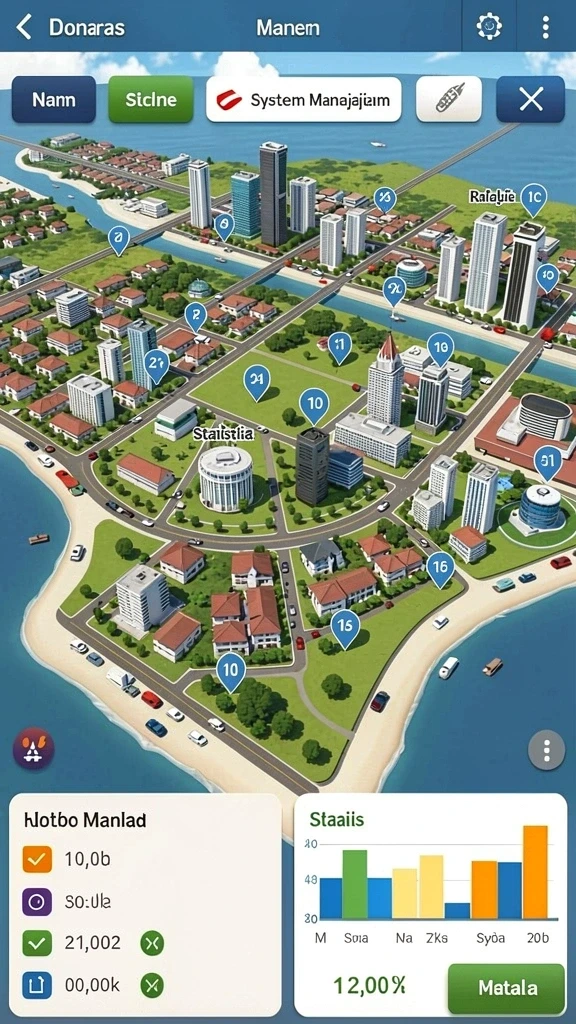Screen dimensions: 576x1024
Task: Tap the purple round button on map
Action: click(34, 748)
